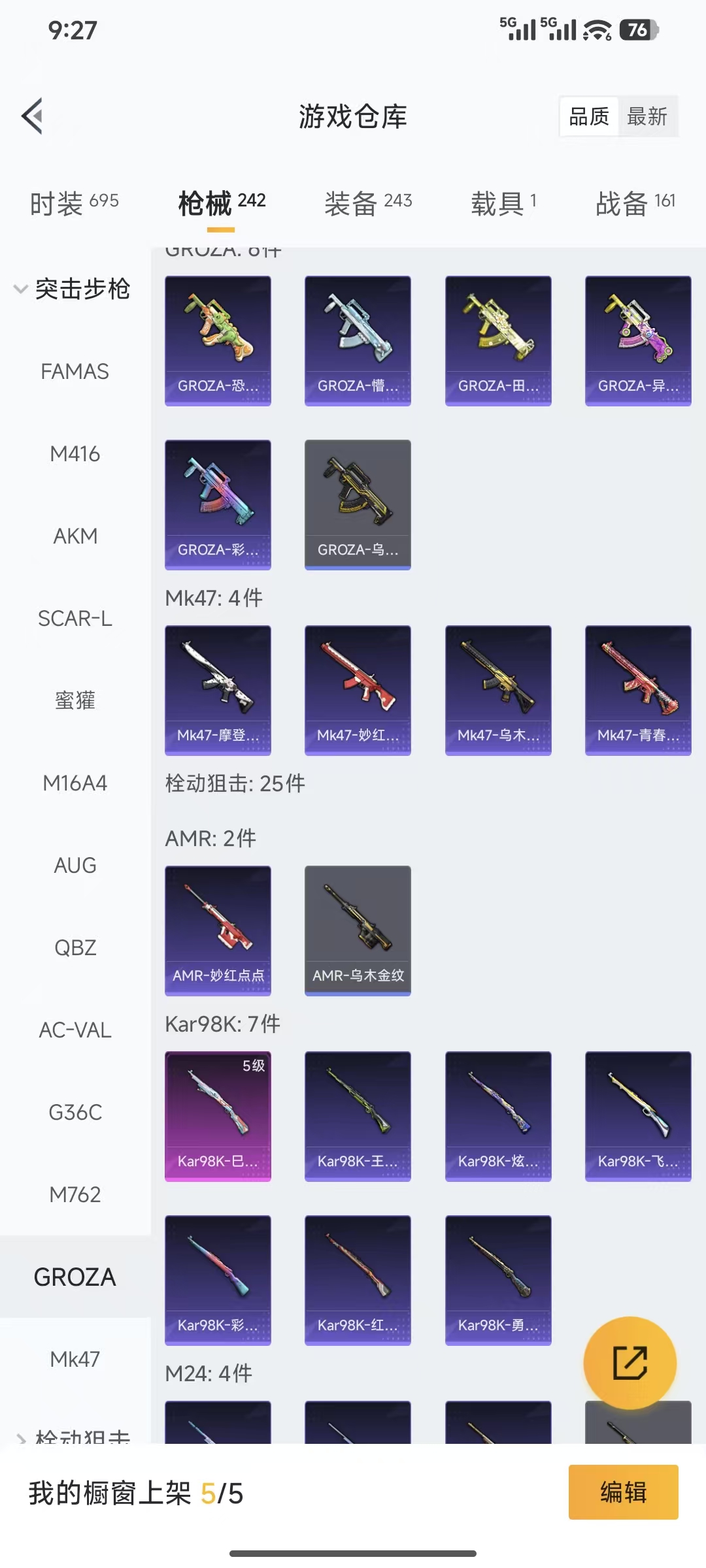Open the AMR-乌木金纹 skin

coord(358,930)
